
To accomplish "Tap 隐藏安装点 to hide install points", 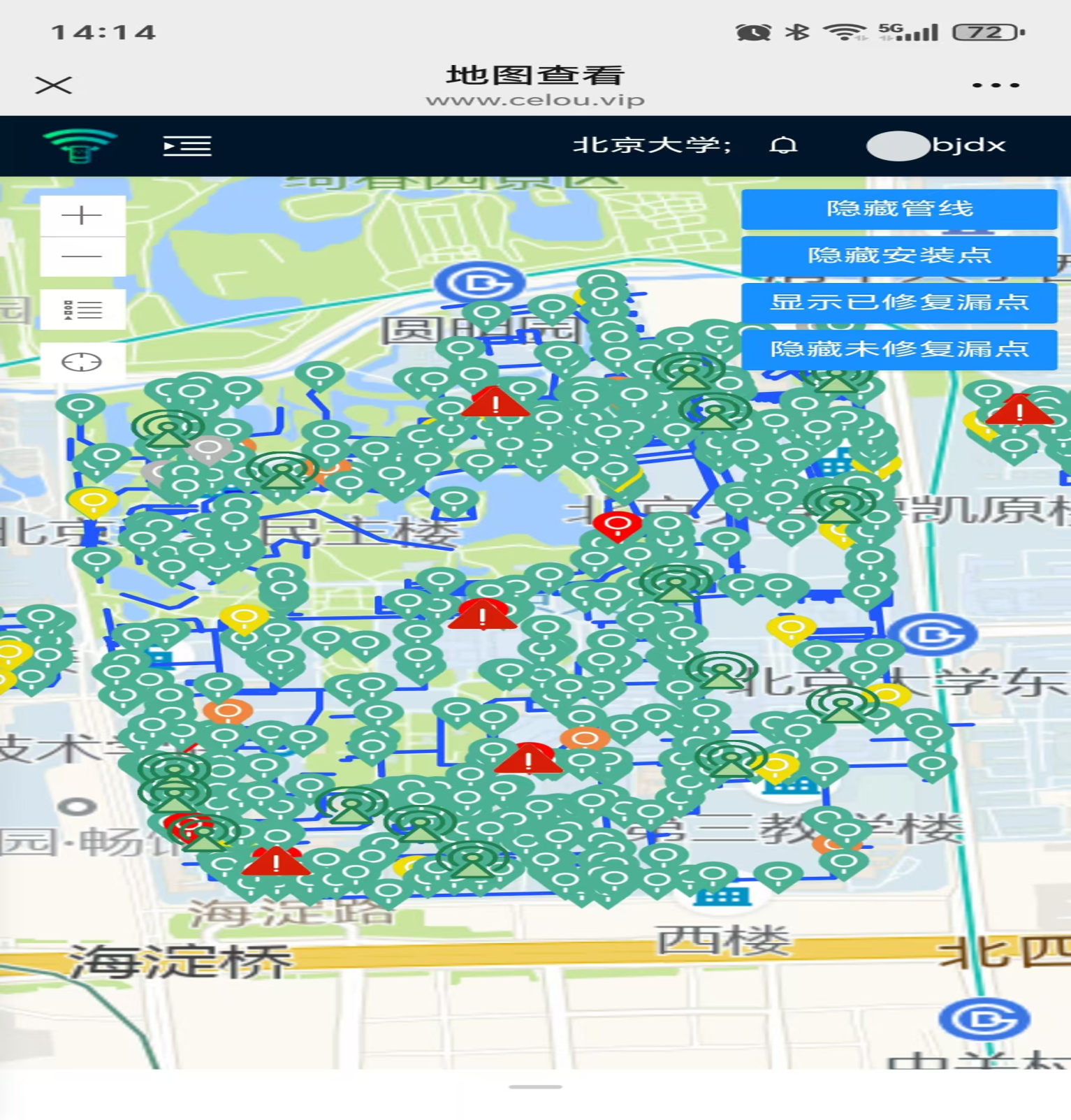I will 898,255.
